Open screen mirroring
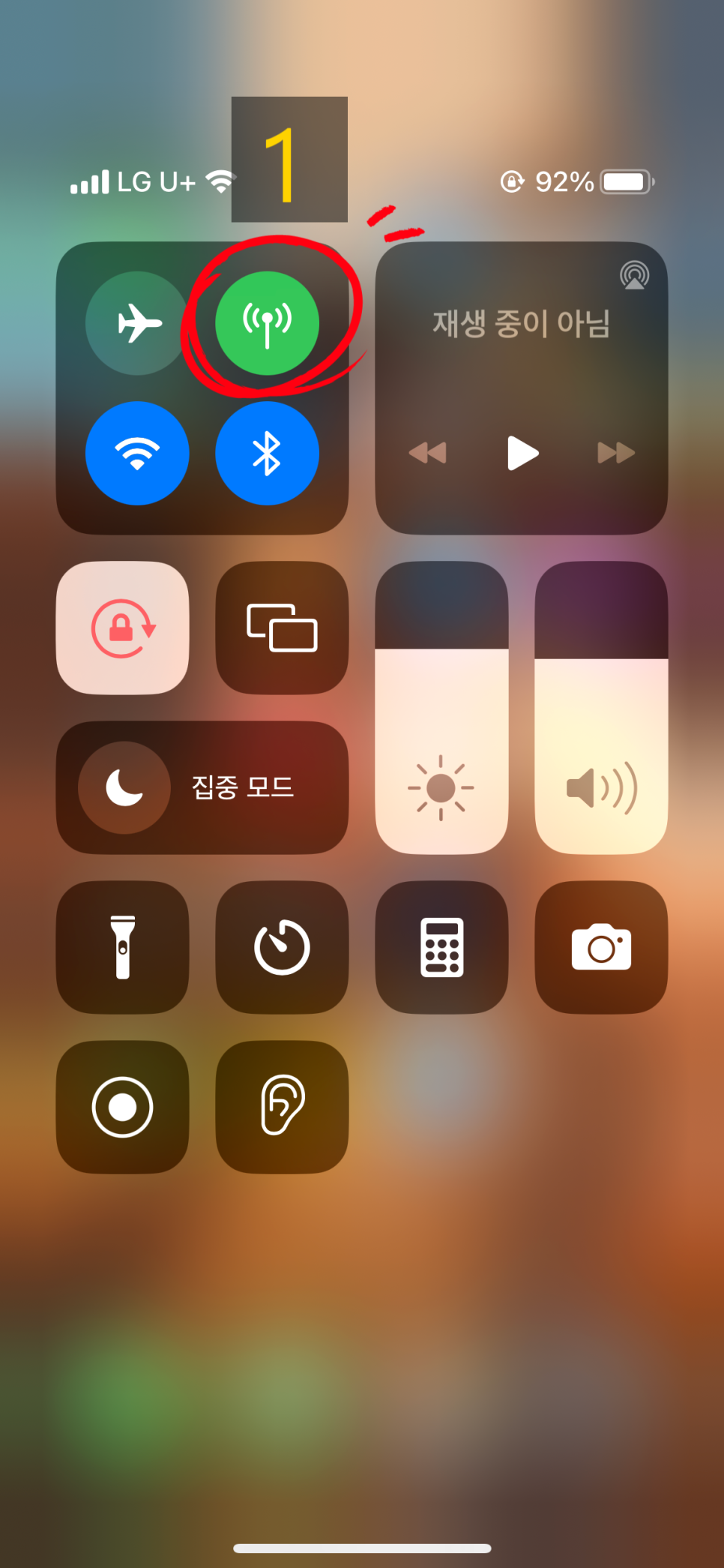 (x=282, y=628)
